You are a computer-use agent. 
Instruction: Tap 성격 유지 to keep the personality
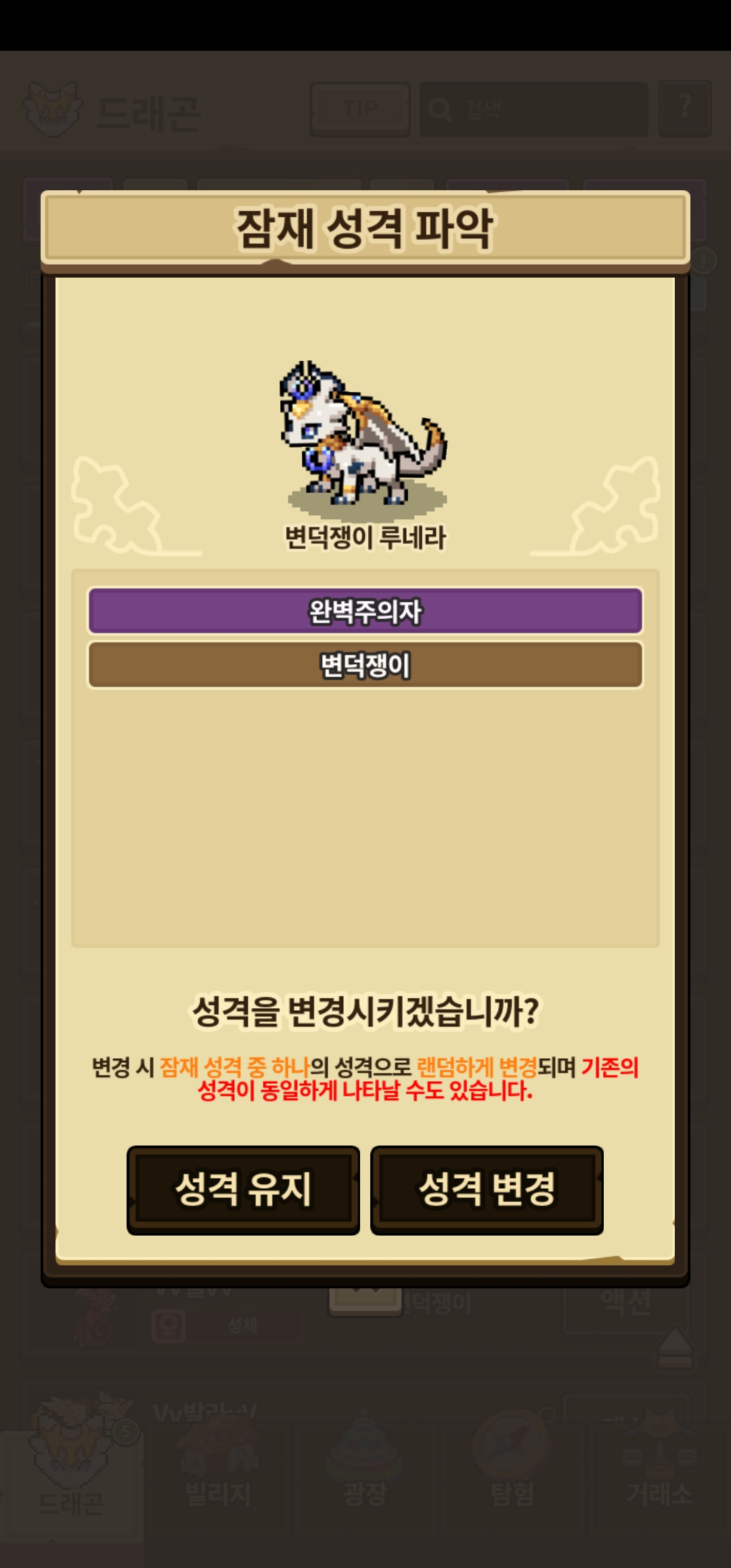coord(243,1190)
